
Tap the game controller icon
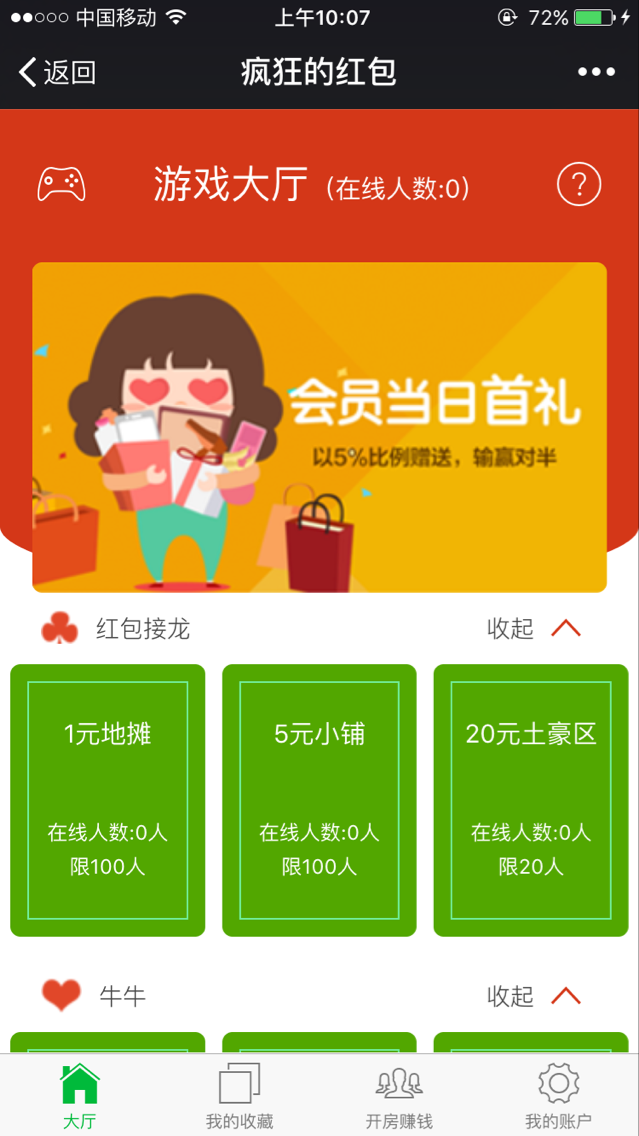tap(61, 185)
